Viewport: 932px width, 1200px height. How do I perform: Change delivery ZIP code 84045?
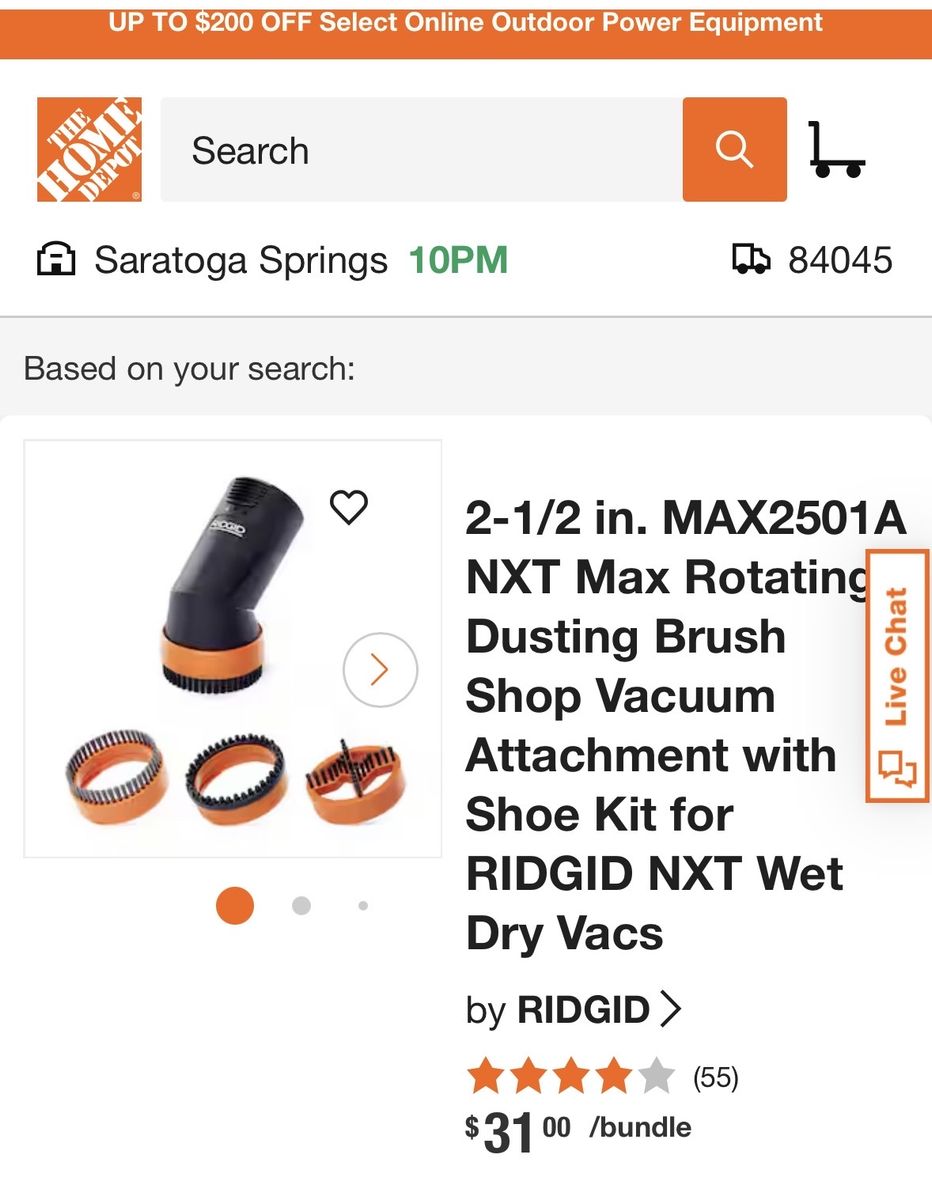(812, 260)
